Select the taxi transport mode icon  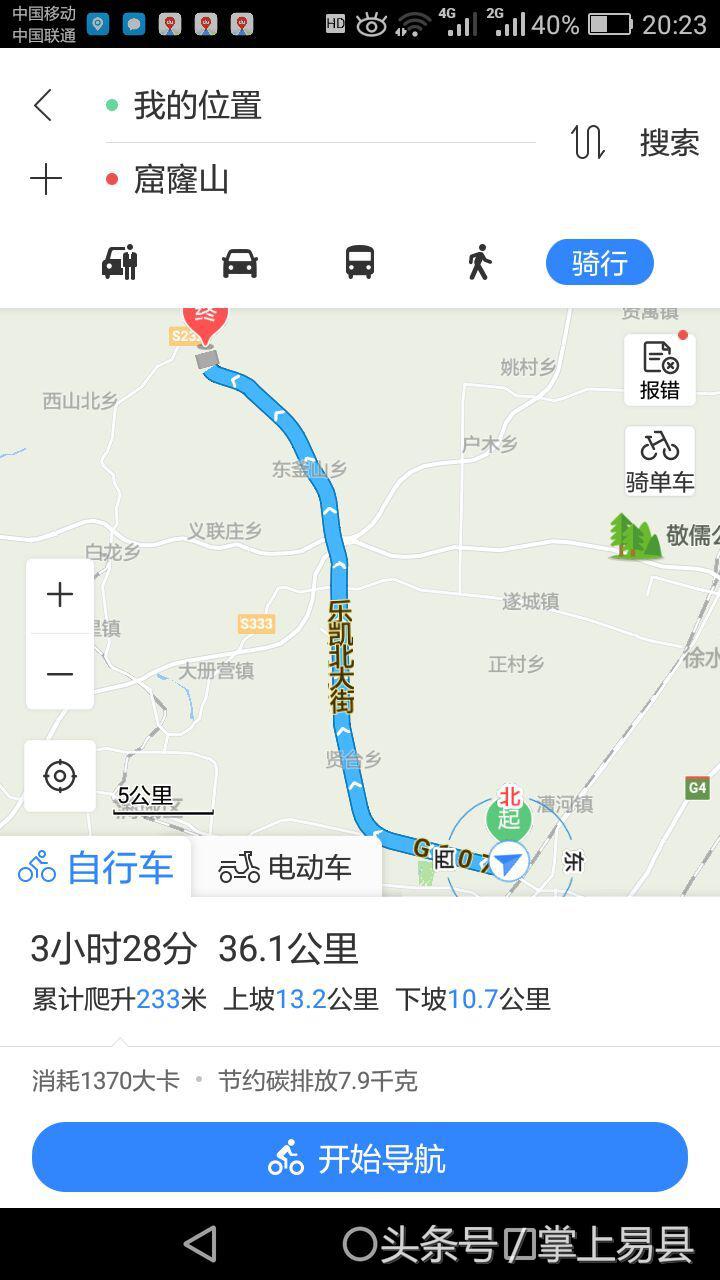[x=119, y=262]
